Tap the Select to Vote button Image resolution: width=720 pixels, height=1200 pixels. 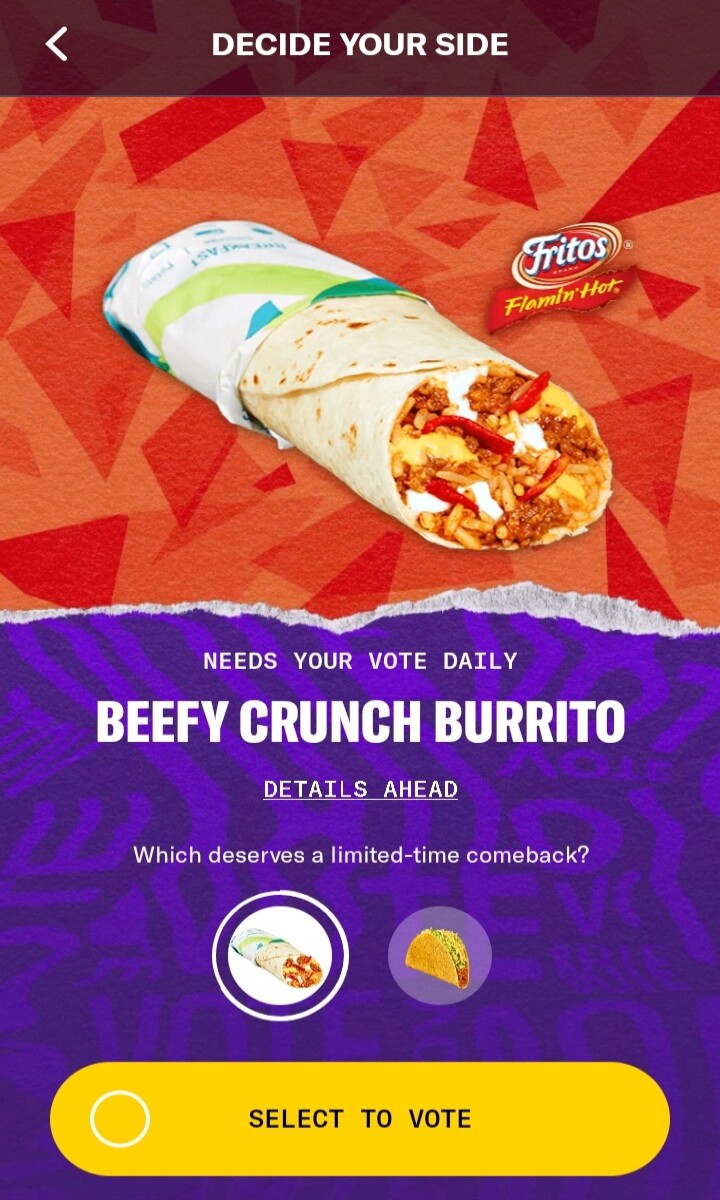click(360, 1119)
